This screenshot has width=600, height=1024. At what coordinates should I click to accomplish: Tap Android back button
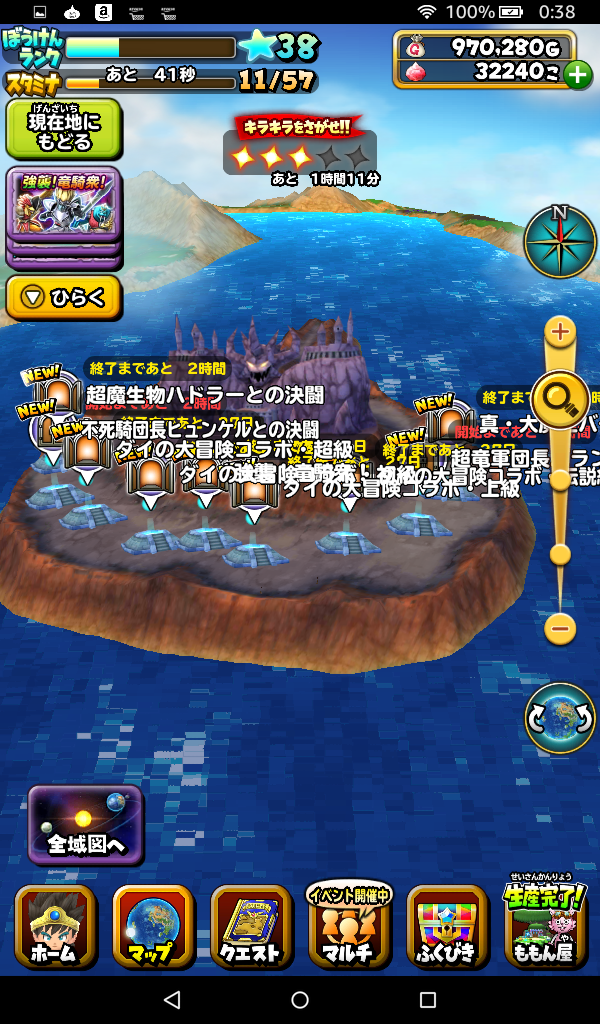(172, 999)
